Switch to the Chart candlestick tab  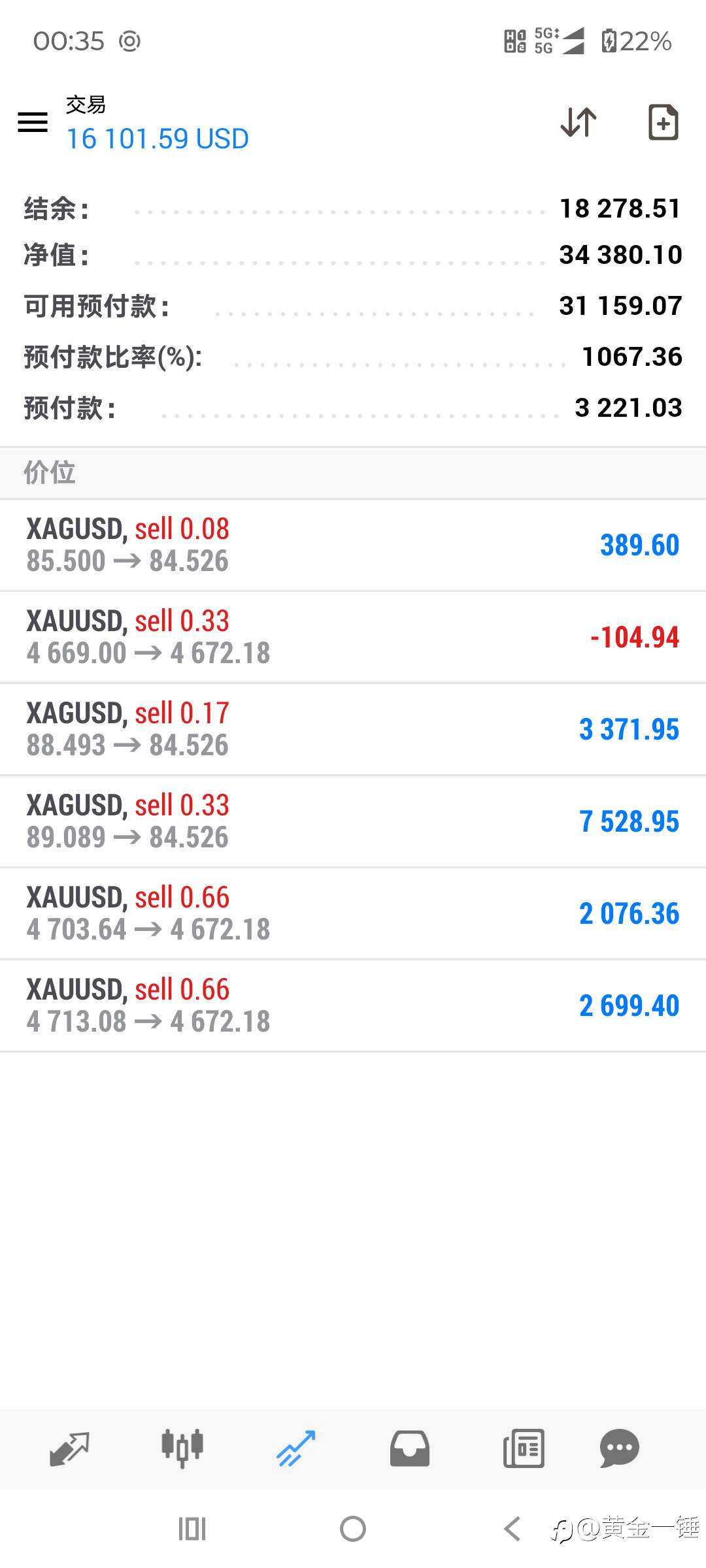(x=182, y=1449)
